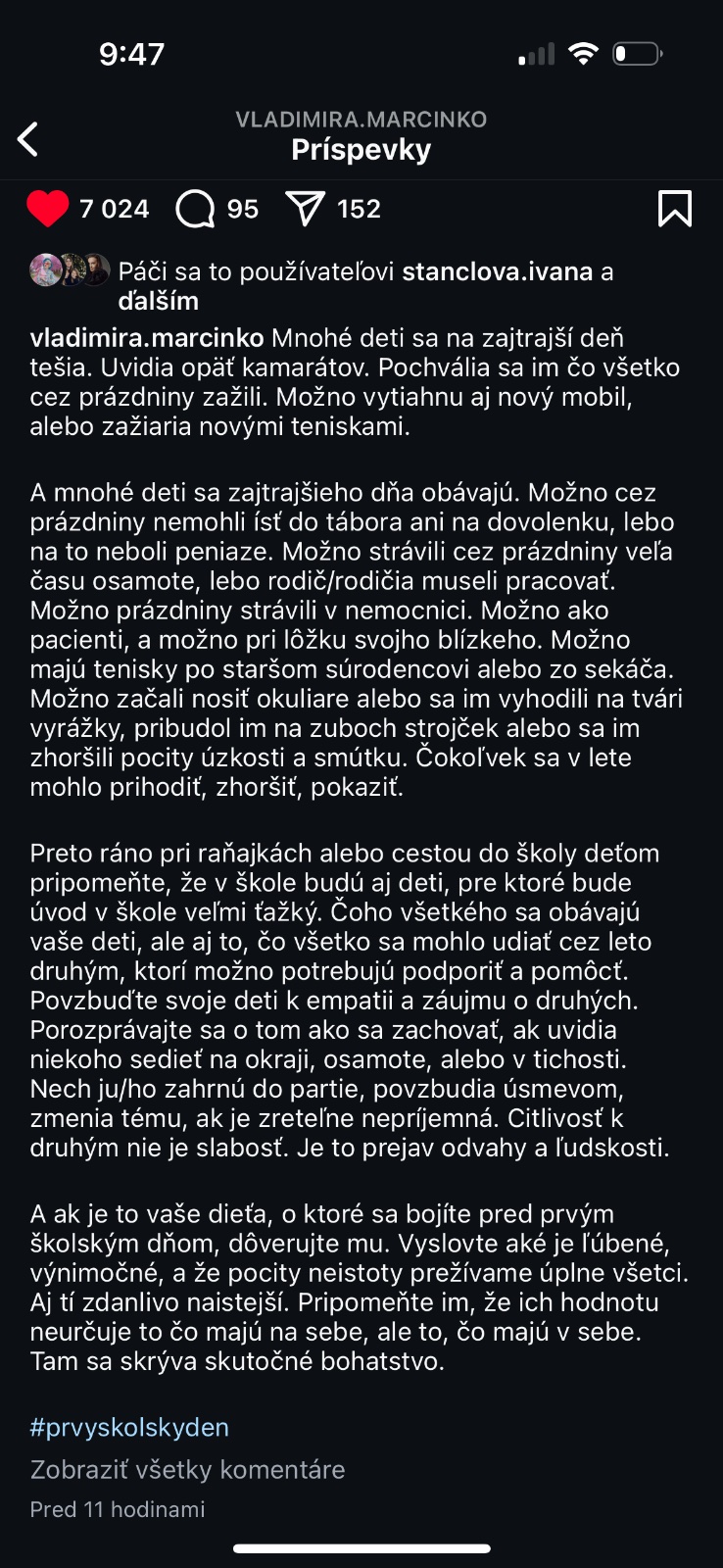Go back with the arrow icon
Viewport: 723px width, 1568px height.
pos(28,139)
